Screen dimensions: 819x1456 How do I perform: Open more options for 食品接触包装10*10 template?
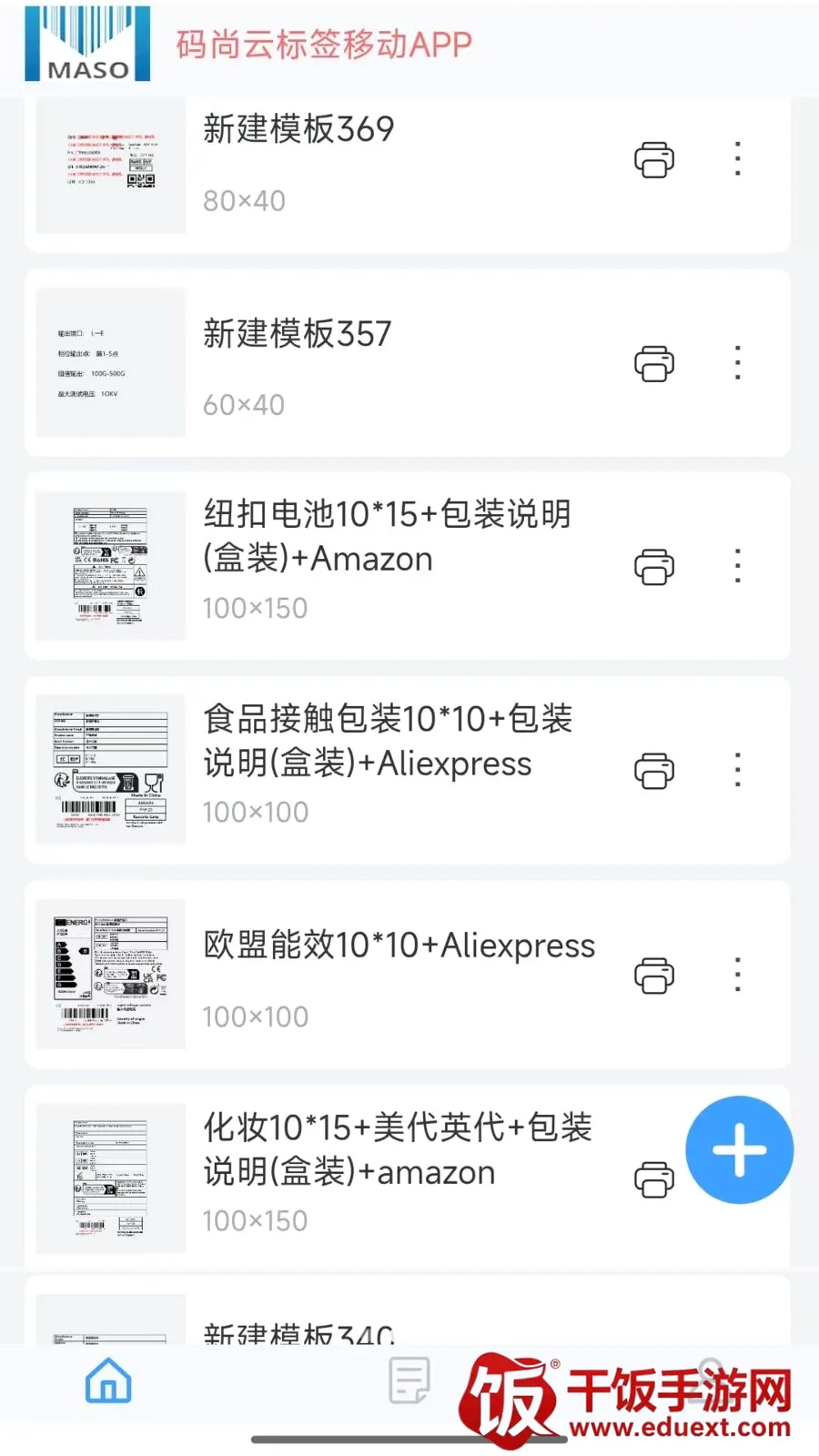738,770
